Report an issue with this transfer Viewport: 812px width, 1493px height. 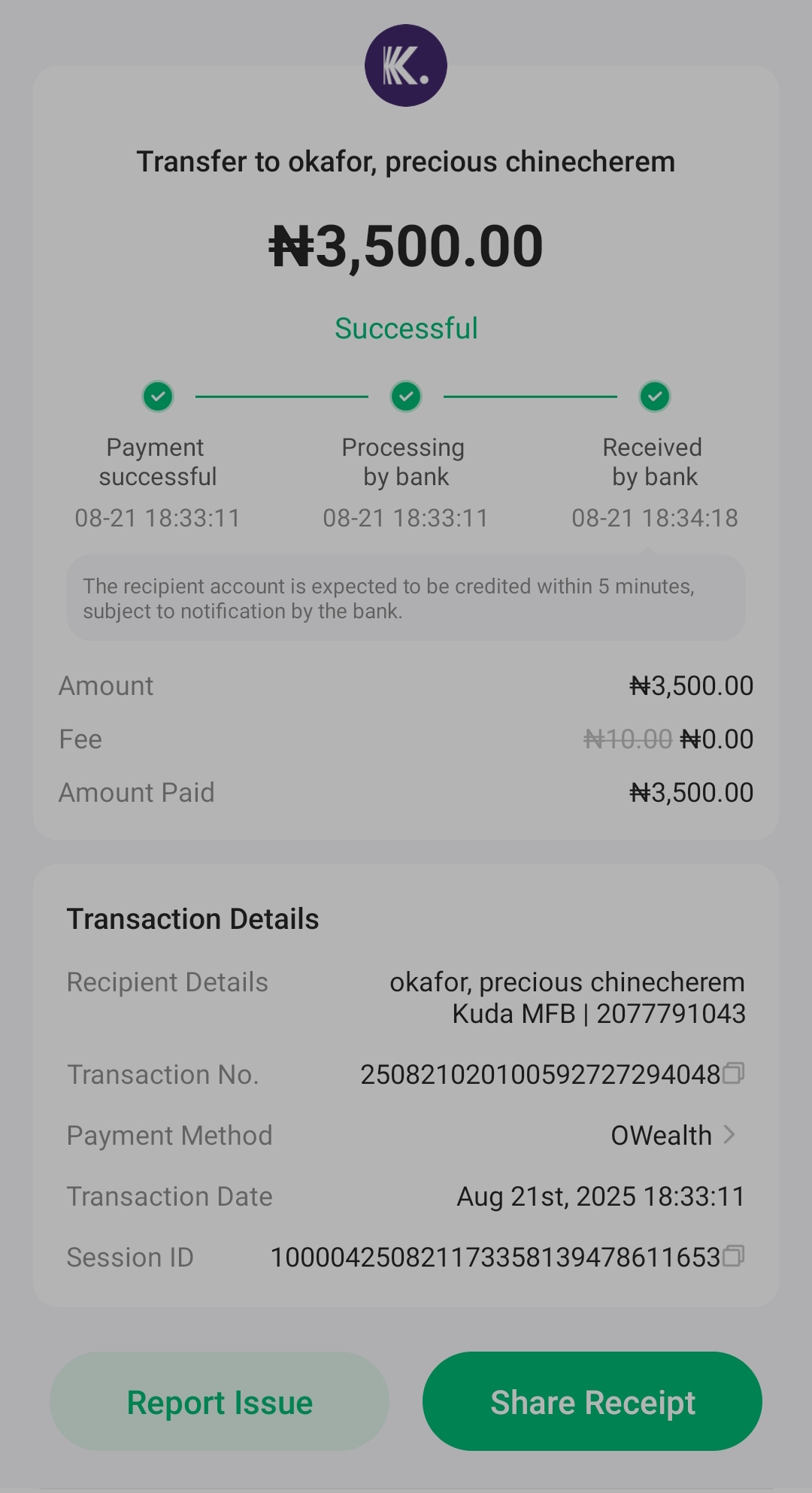pyautogui.click(x=220, y=1402)
